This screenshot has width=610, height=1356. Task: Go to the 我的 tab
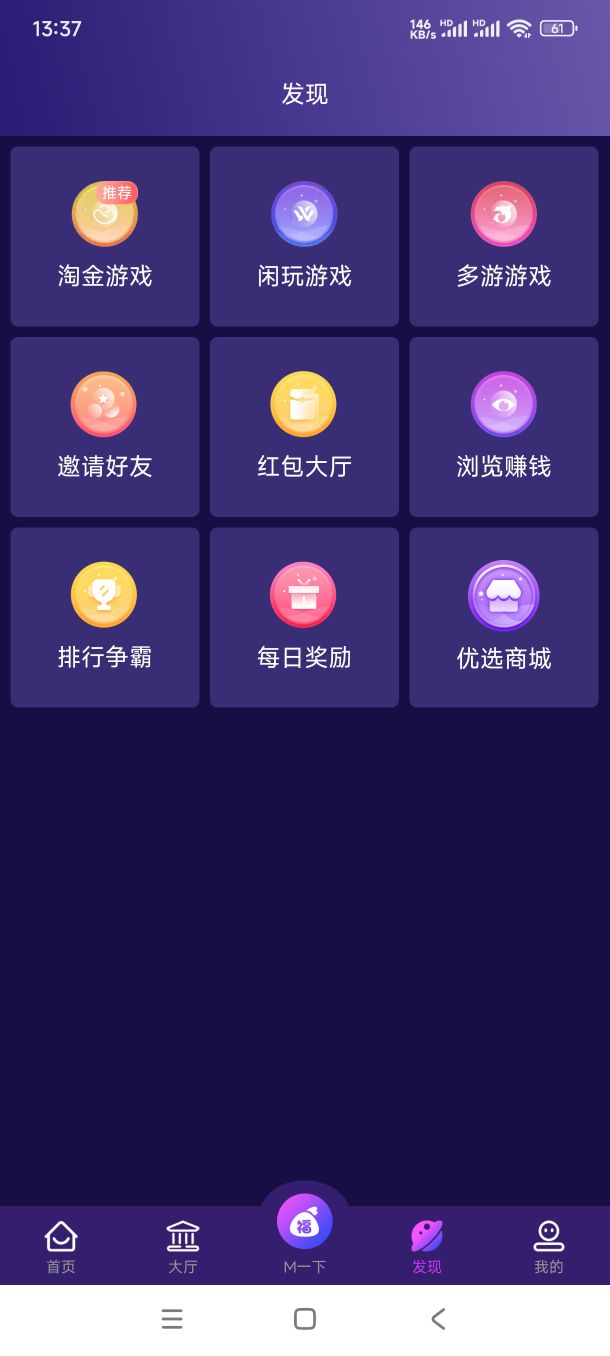(x=548, y=1247)
